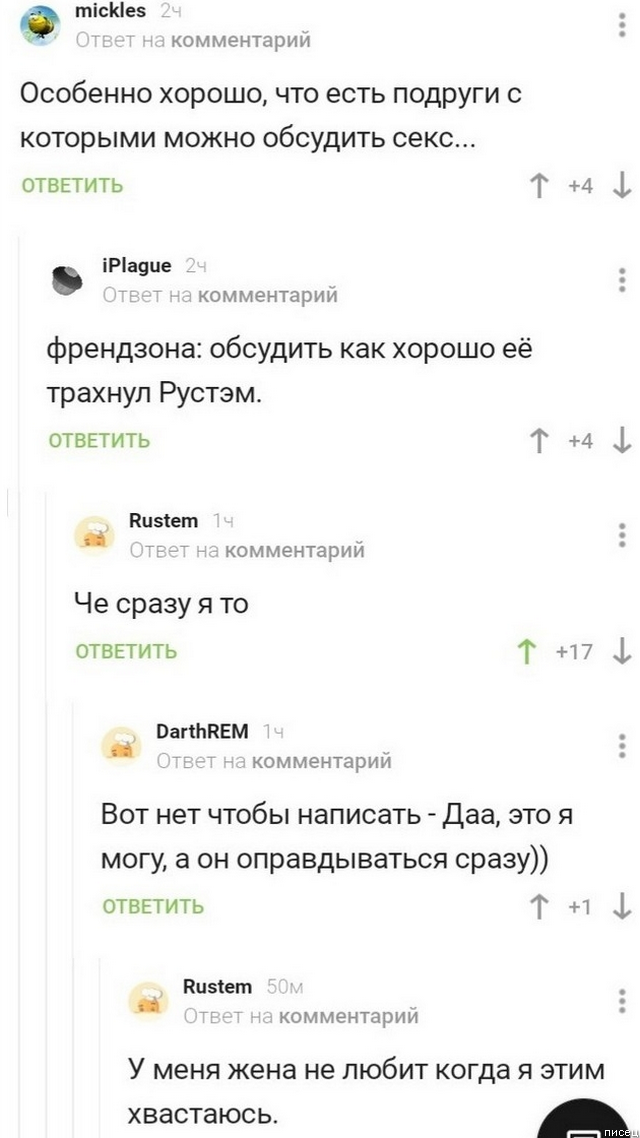Downvote mickles' comment

click(622, 186)
